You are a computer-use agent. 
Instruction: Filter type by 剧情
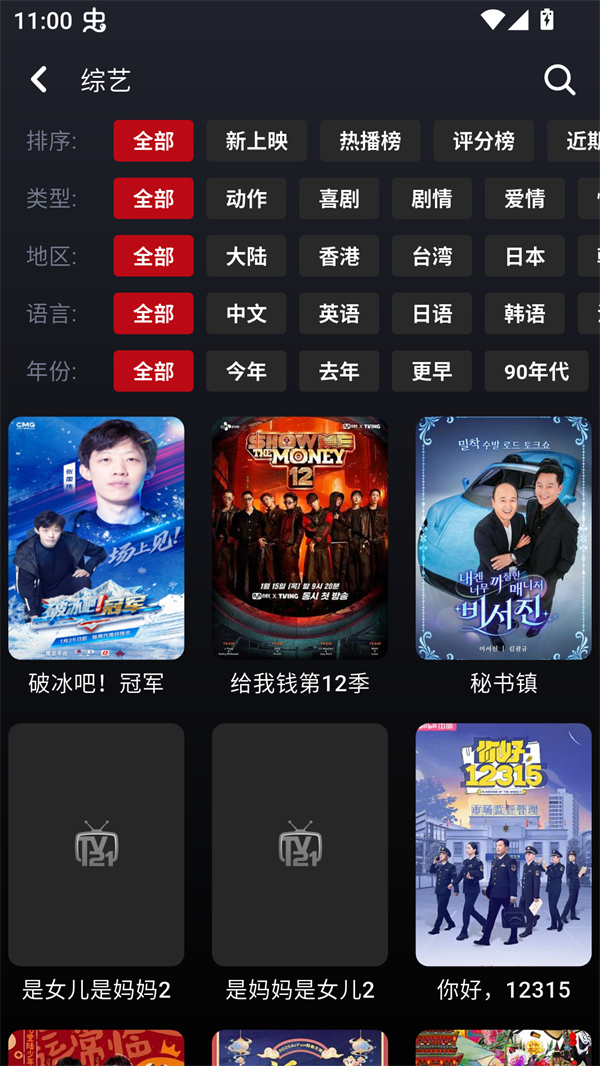coord(432,199)
